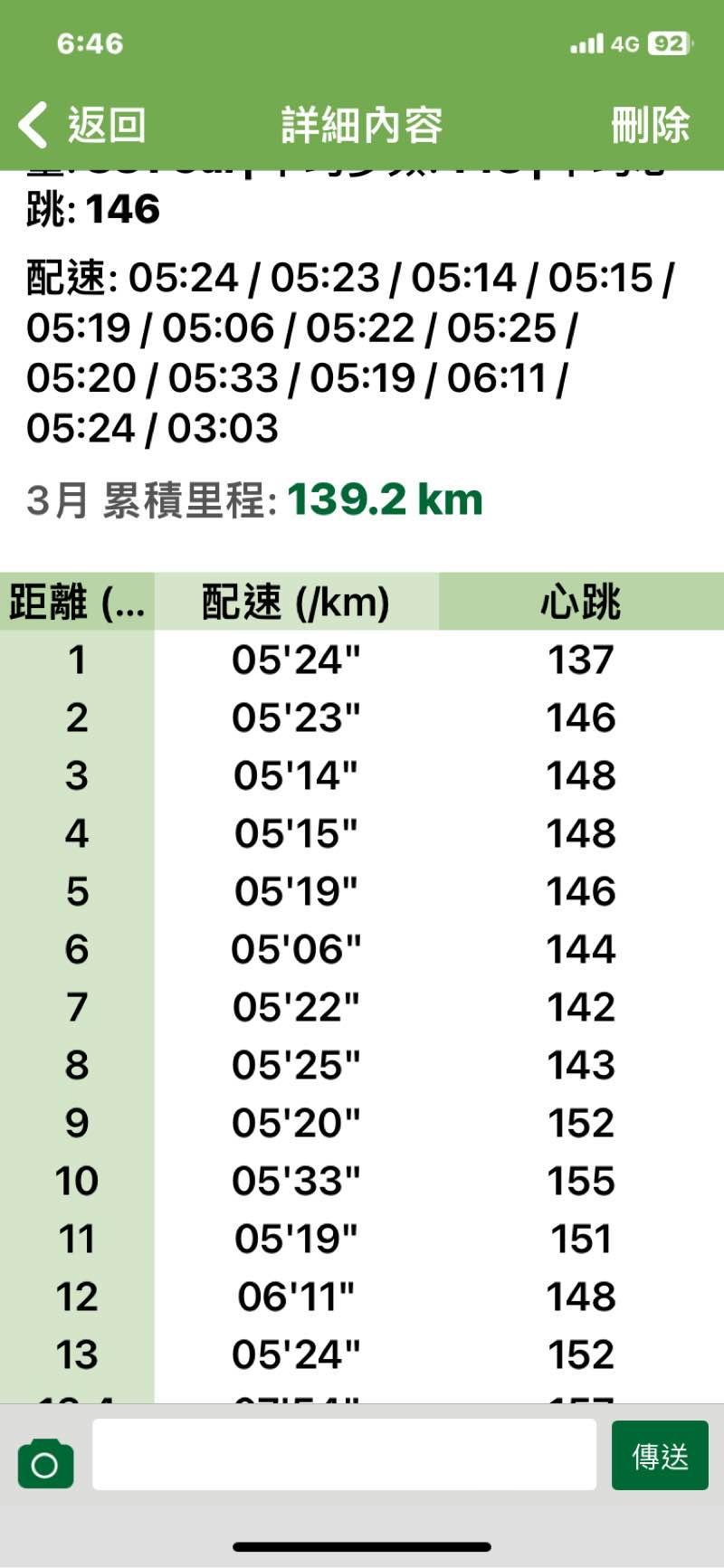Screen dimensions: 724x1568
Task: Focus the message text field
Action: coord(344,1455)
